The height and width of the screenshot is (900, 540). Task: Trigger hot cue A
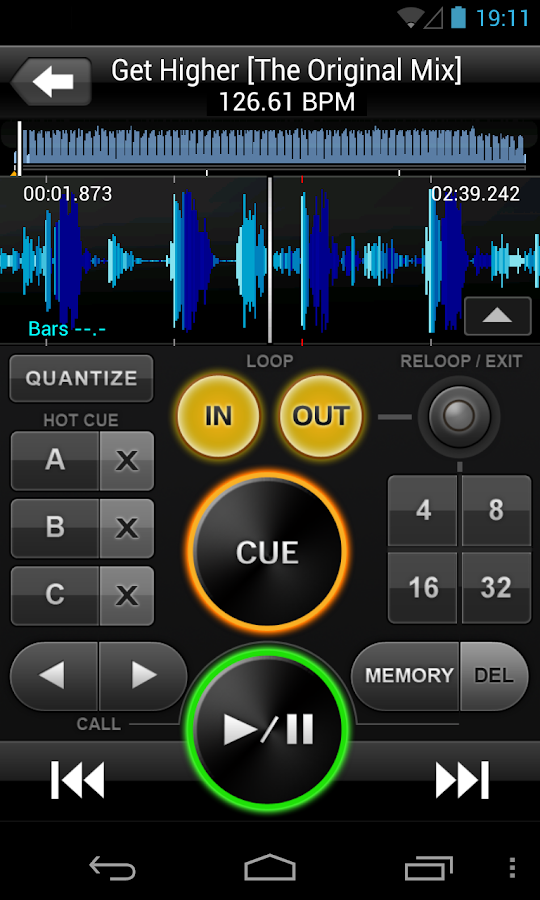tap(55, 461)
